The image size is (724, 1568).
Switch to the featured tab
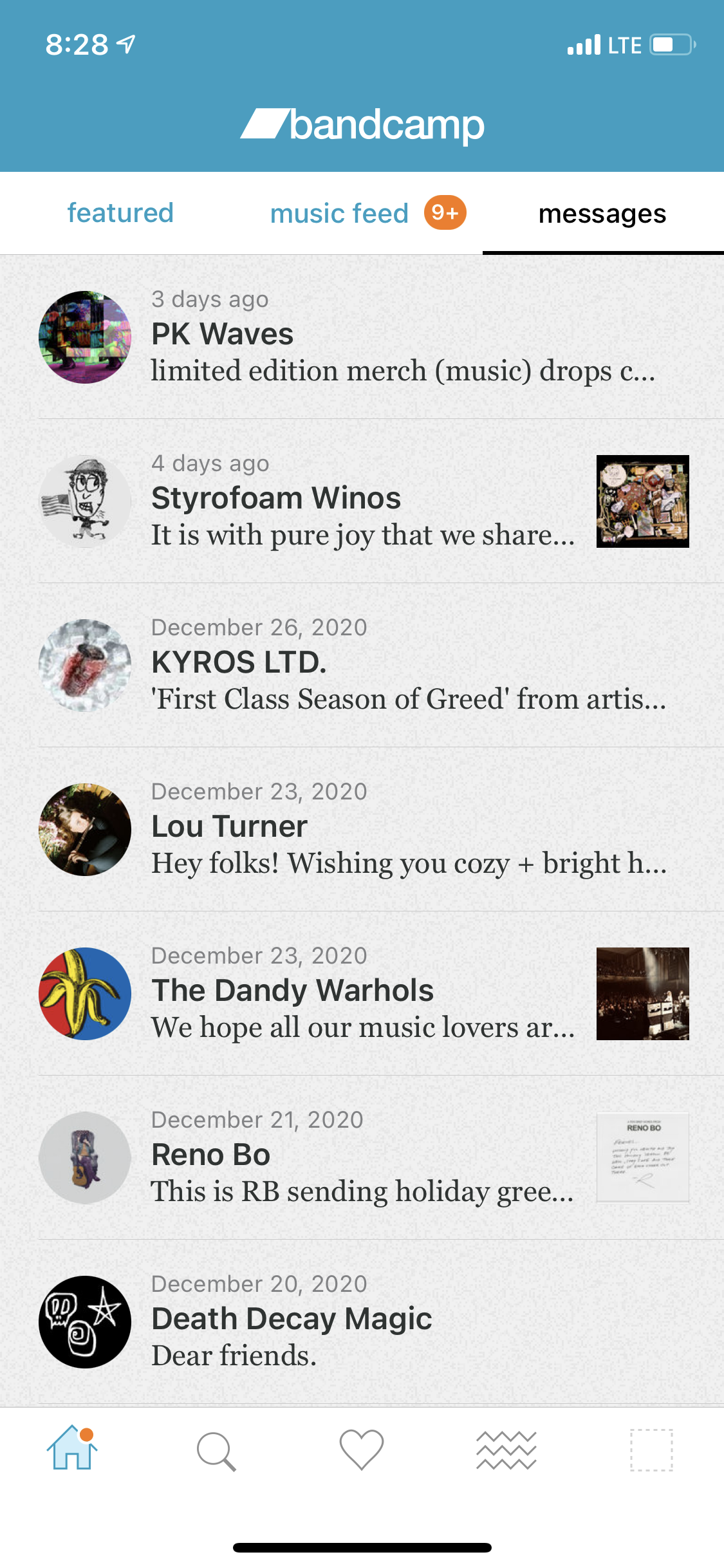pyautogui.click(x=120, y=213)
